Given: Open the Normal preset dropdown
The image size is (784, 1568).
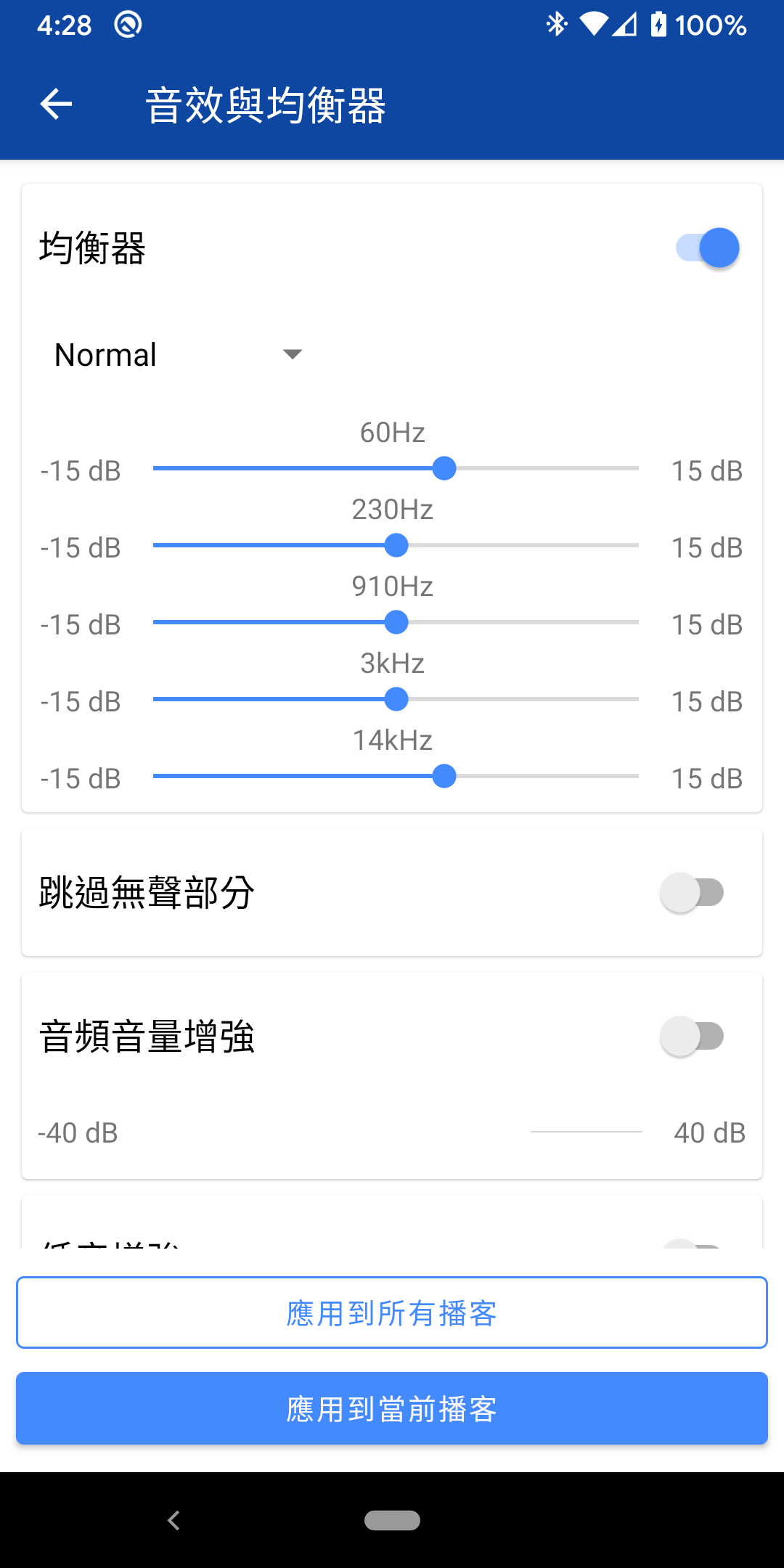Looking at the screenshot, I should 178,355.
